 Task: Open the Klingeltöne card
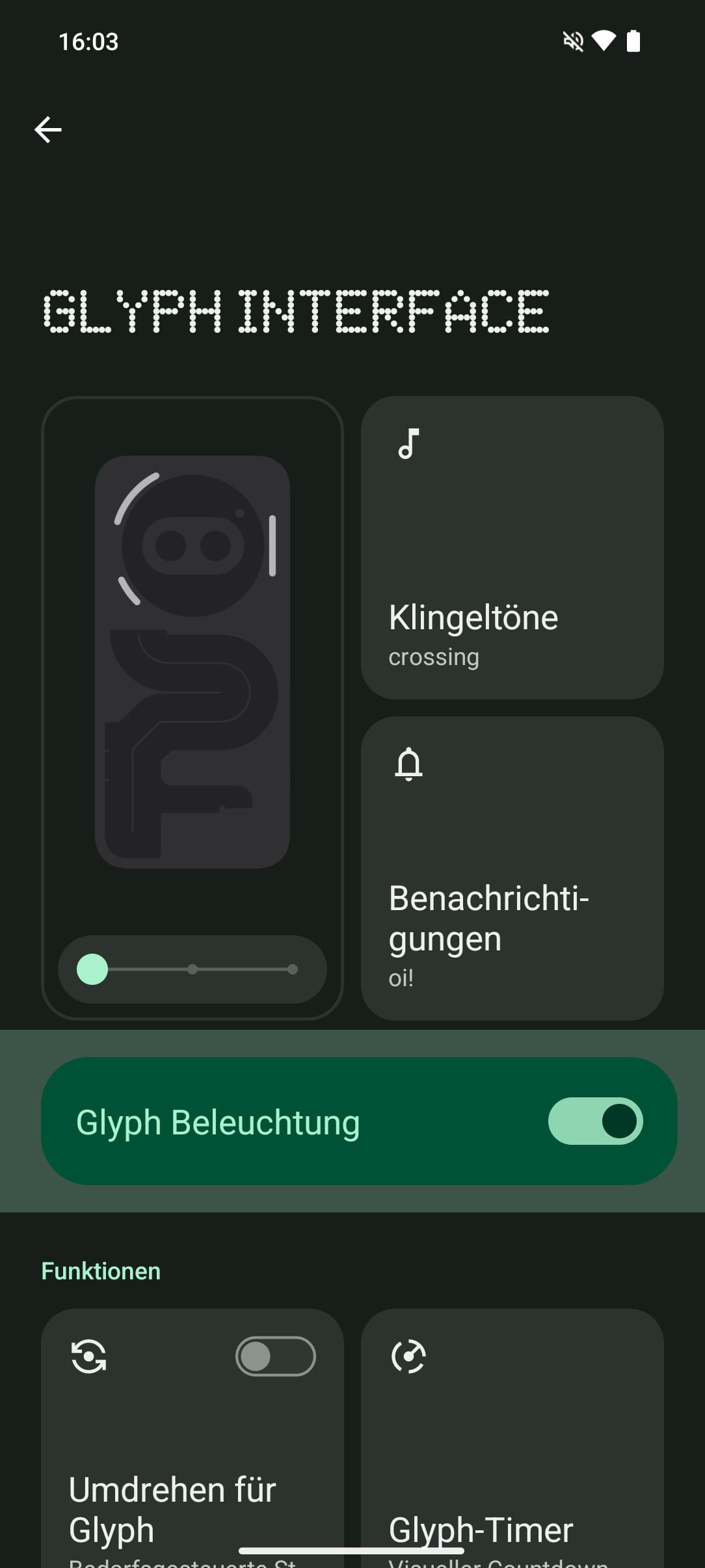(x=512, y=547)
